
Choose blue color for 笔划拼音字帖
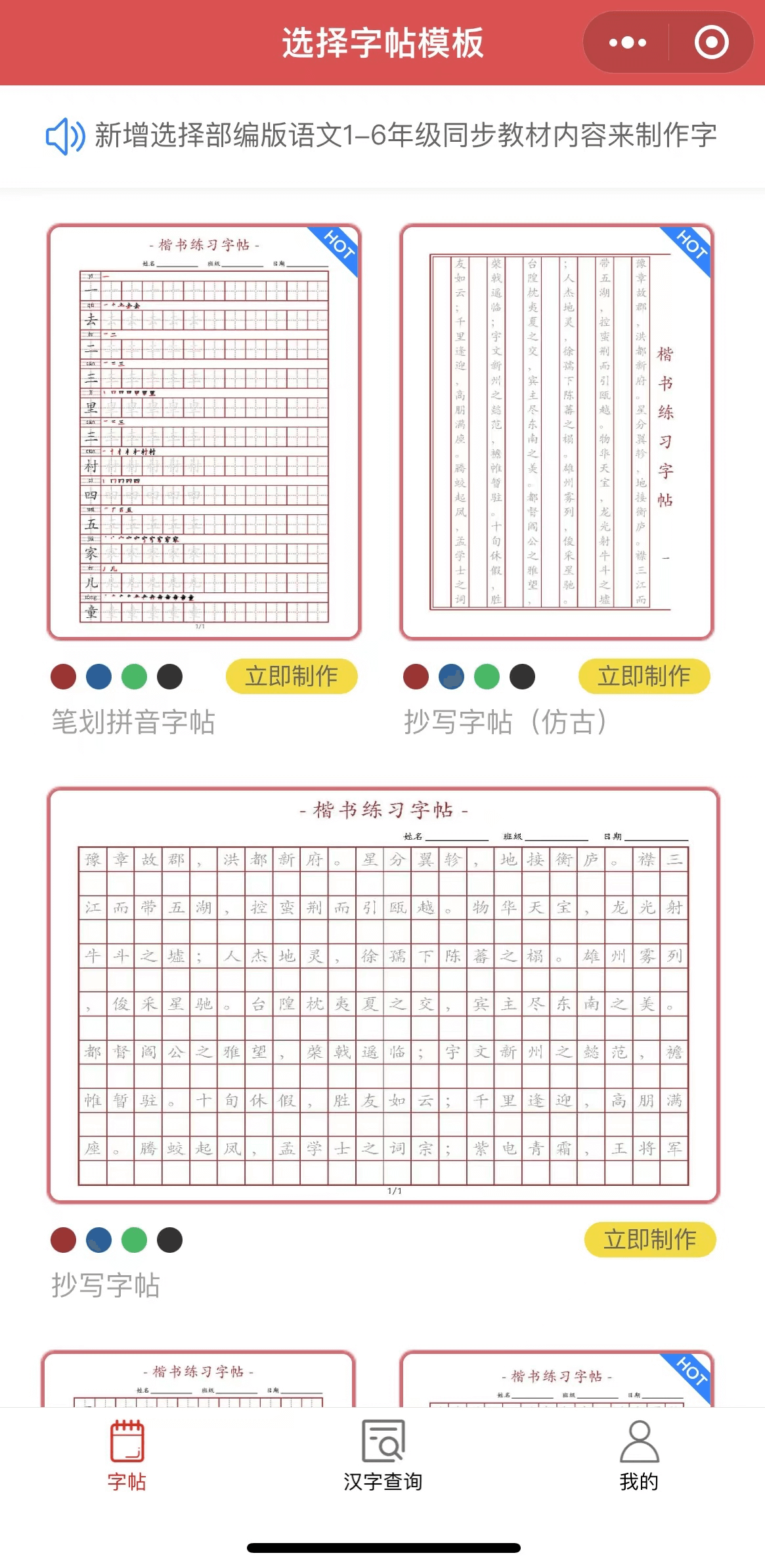click(x=99, y=677)
